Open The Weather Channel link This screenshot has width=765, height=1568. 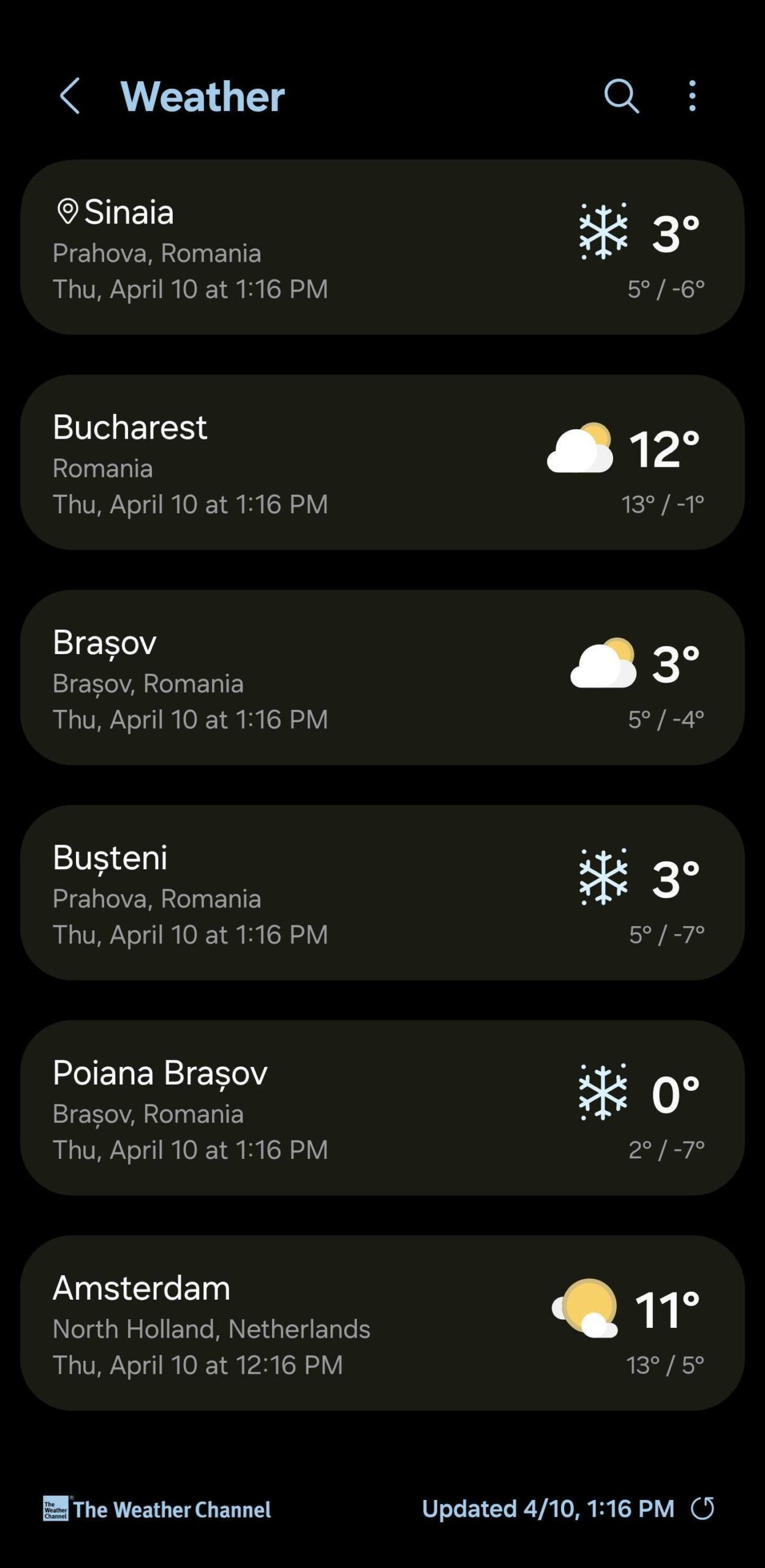tap(157, 1509)
